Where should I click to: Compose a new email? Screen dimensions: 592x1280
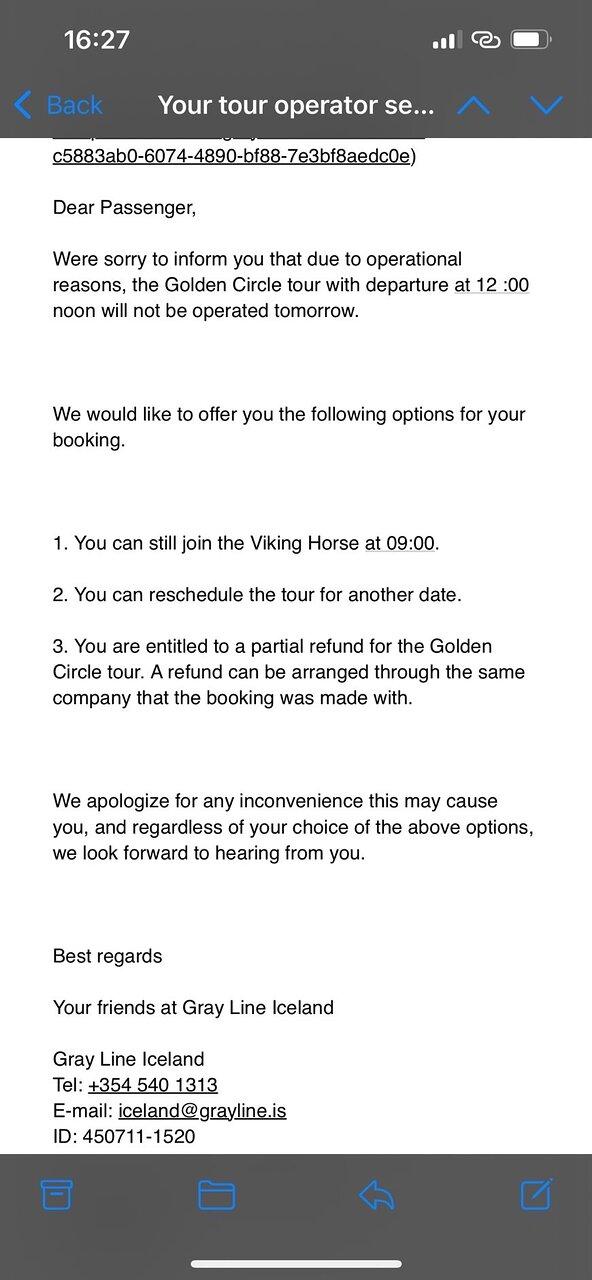pos(536,1194)
